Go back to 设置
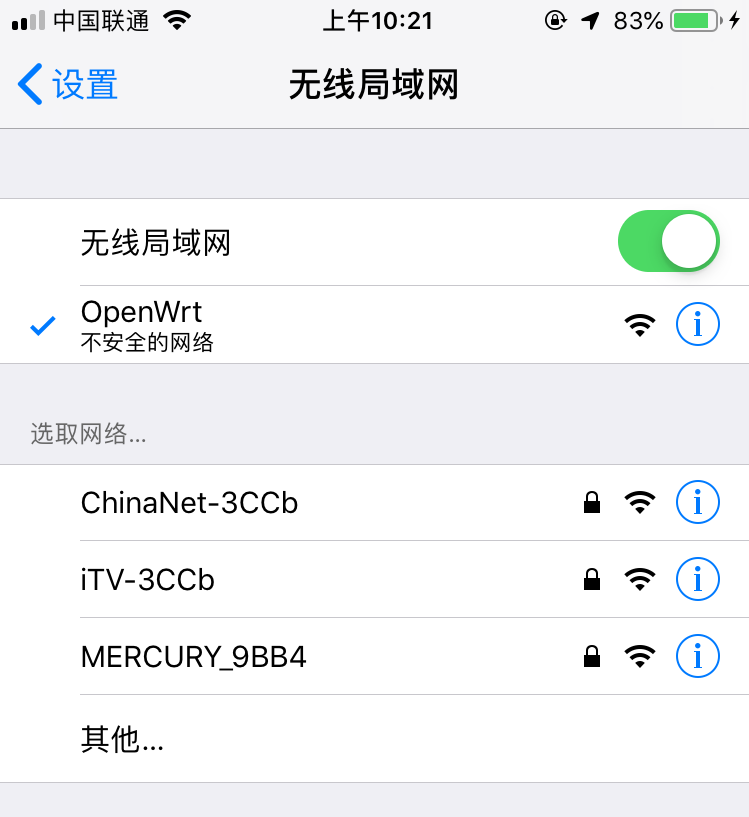 pos(68,85)
